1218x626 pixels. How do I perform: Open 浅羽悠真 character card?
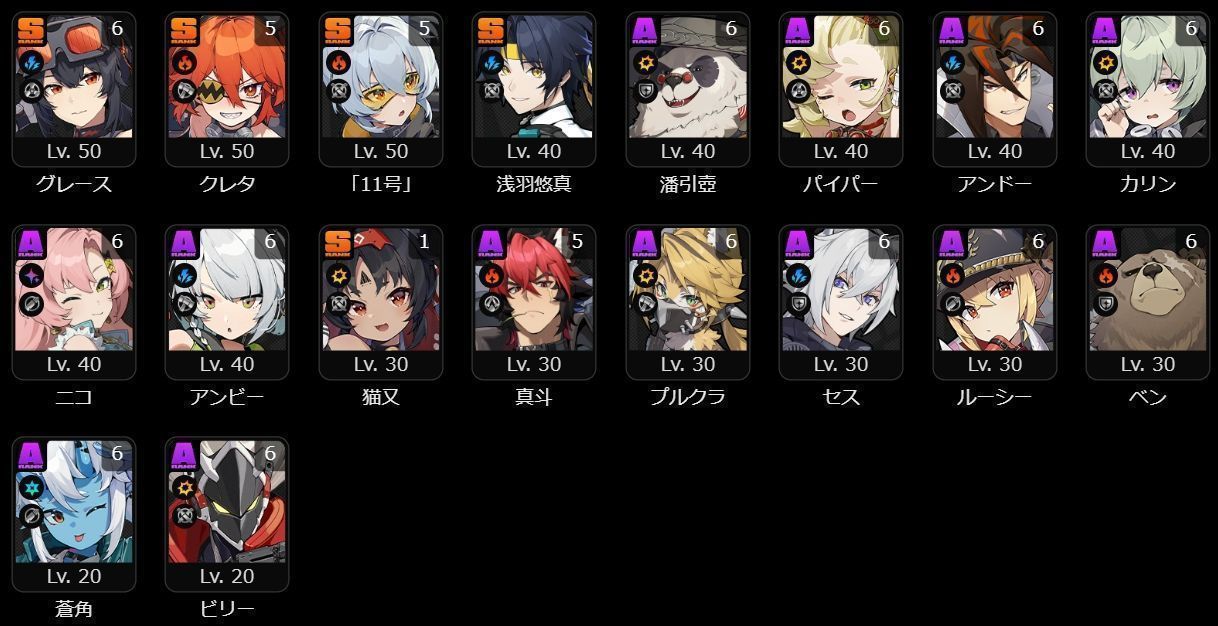coord(534,88)
